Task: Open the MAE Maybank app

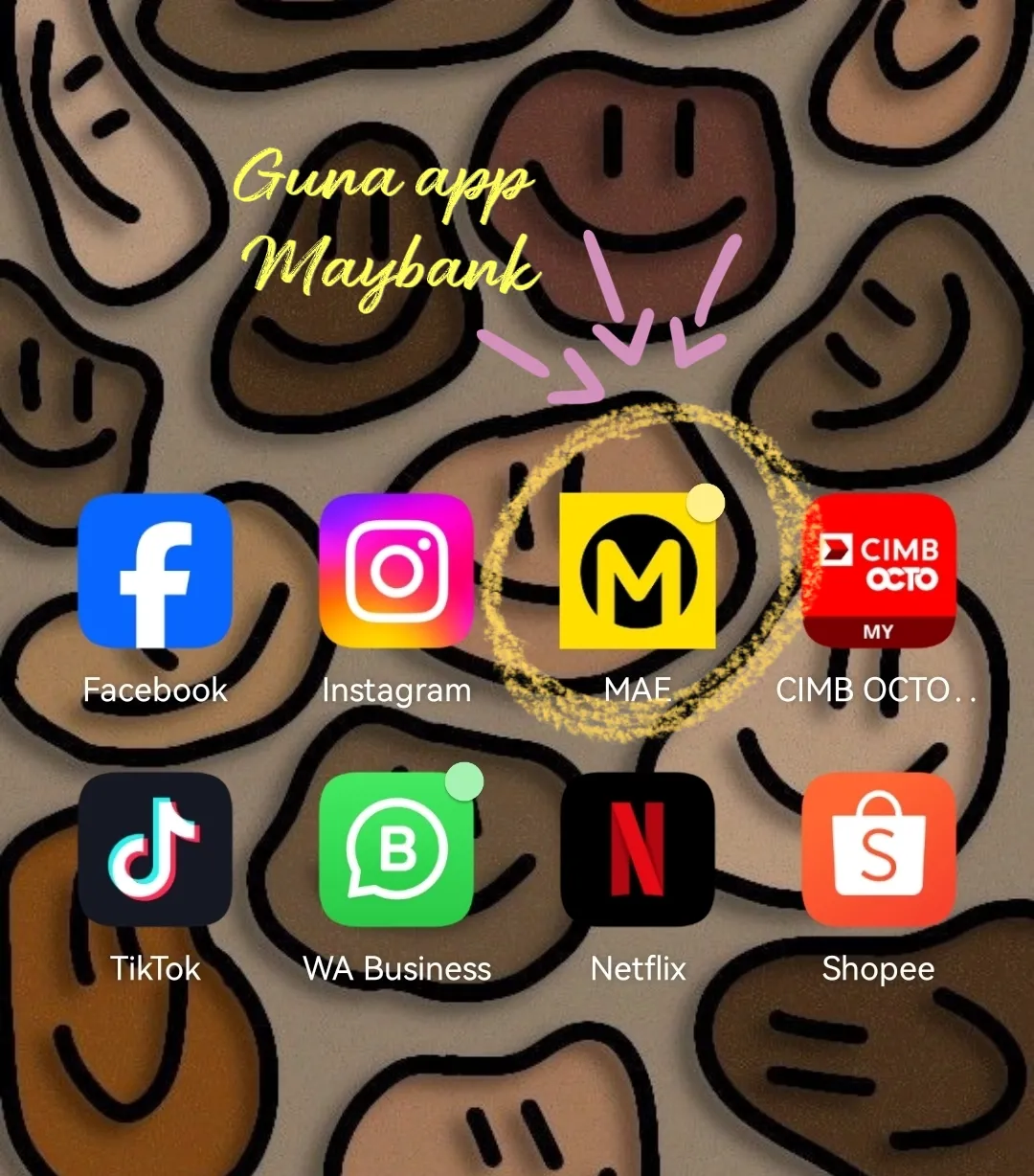Action: point(638,571)
